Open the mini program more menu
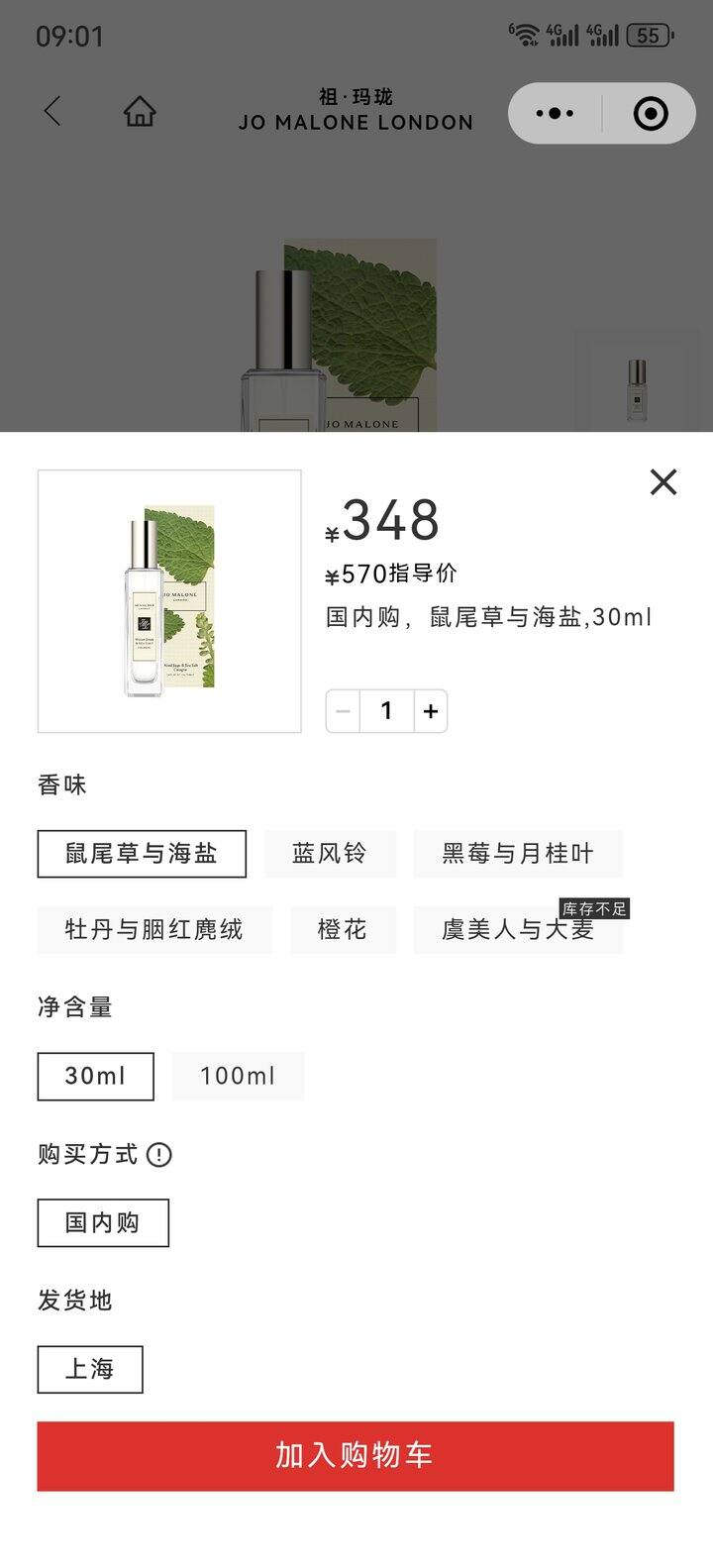Viewport: 713px width, 1568px height. (555, 114)
